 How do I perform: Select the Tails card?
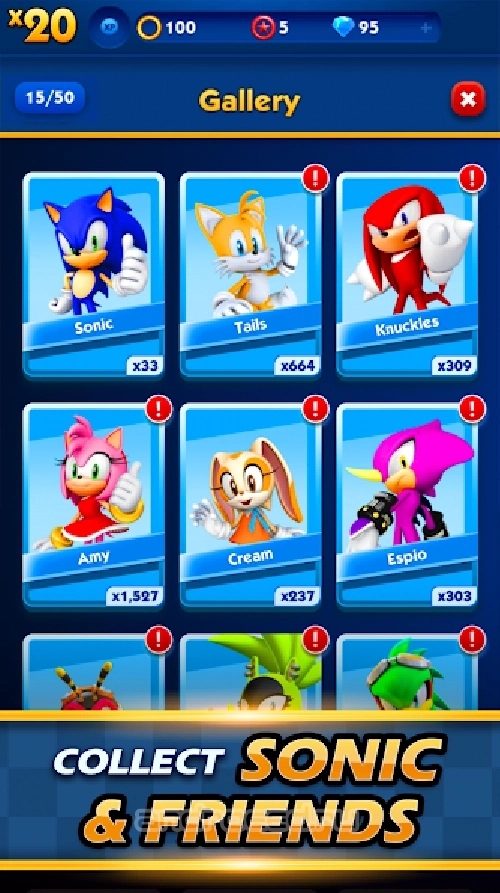(x=251, y=275)
